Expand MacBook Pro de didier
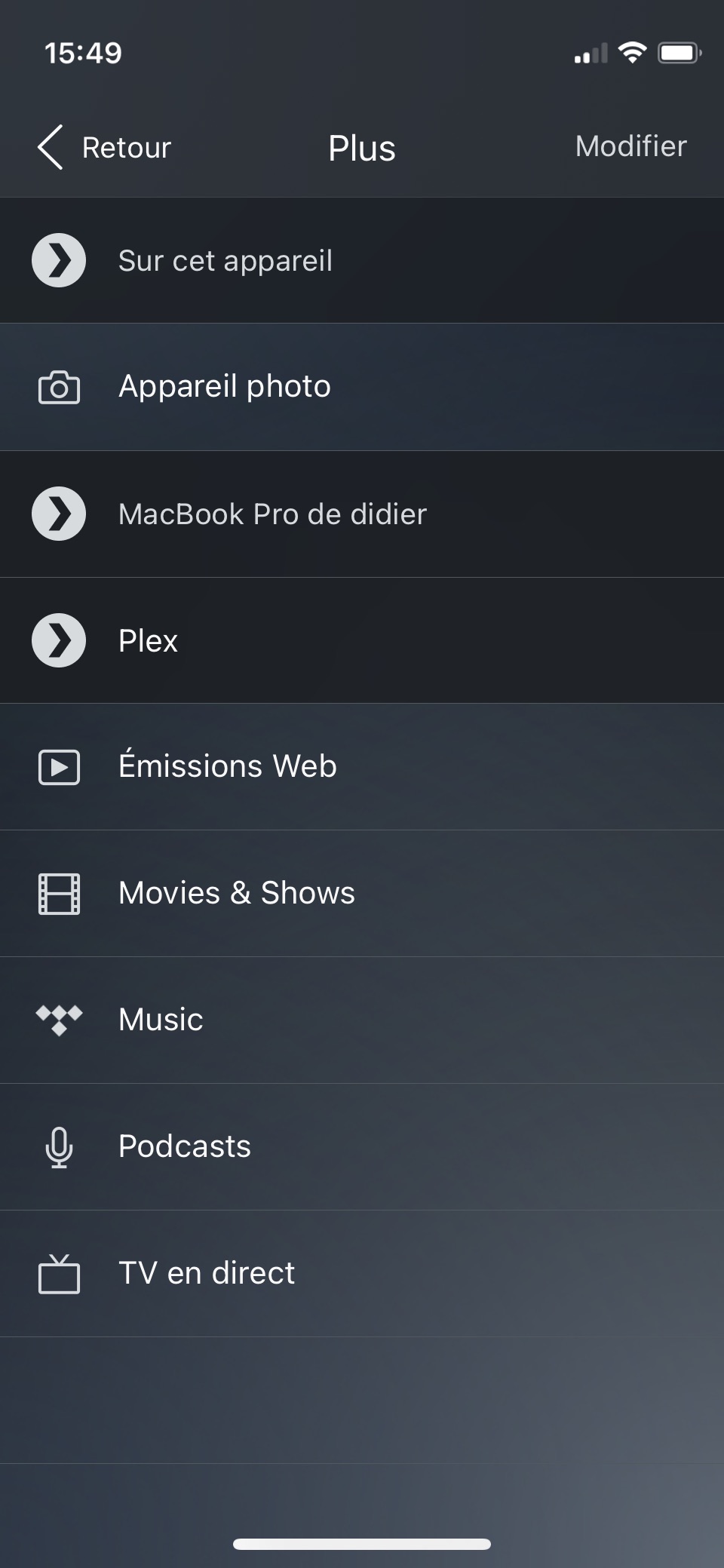Screen dimensions: 724x1568 pyautogui.click(x=362, y=514)
